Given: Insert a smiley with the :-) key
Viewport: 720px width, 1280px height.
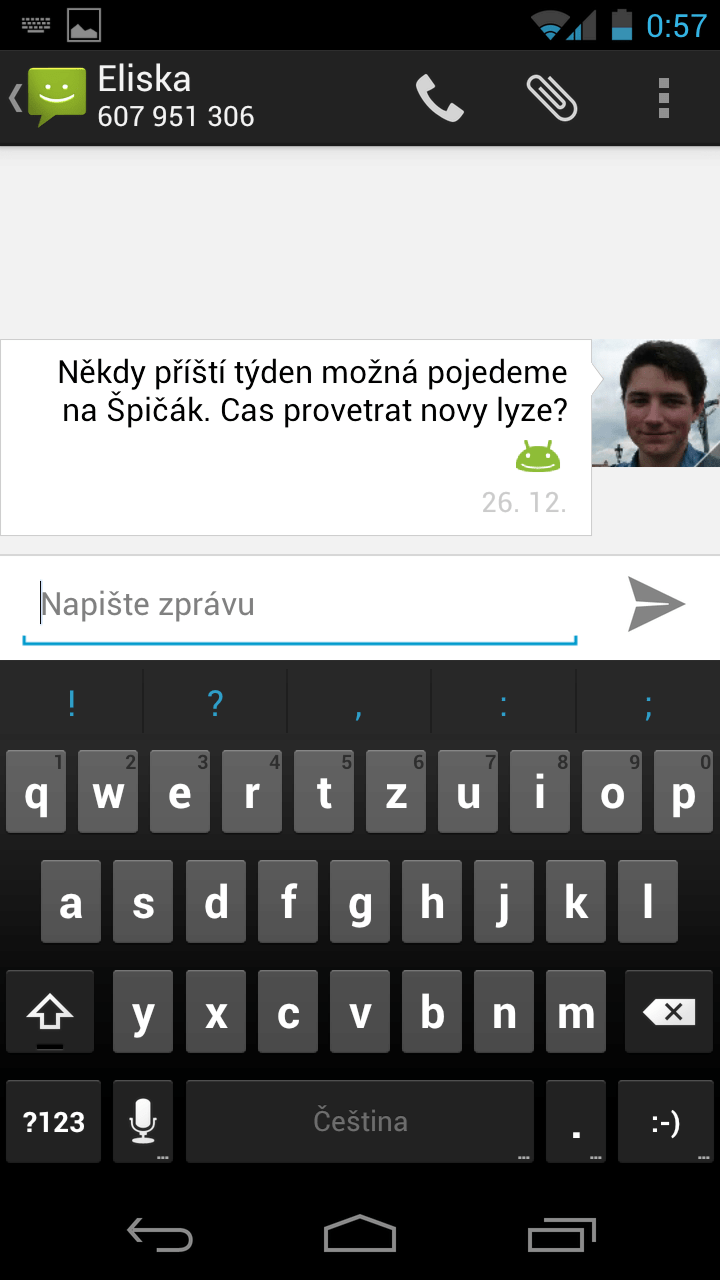Looking at the screenshot, I should [x=666, y=1121].
